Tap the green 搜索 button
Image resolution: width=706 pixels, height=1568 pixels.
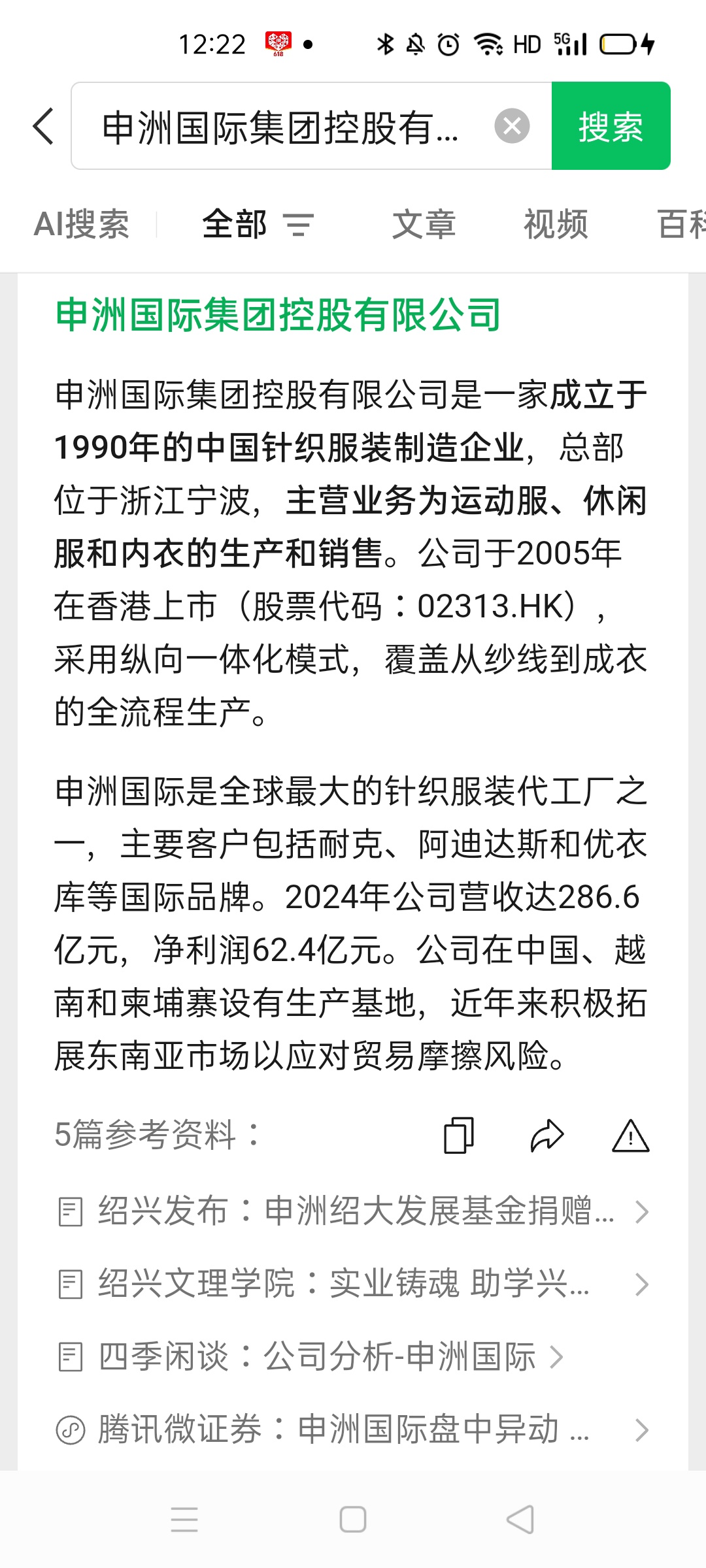pyautogui.click(x=611, y=126)
